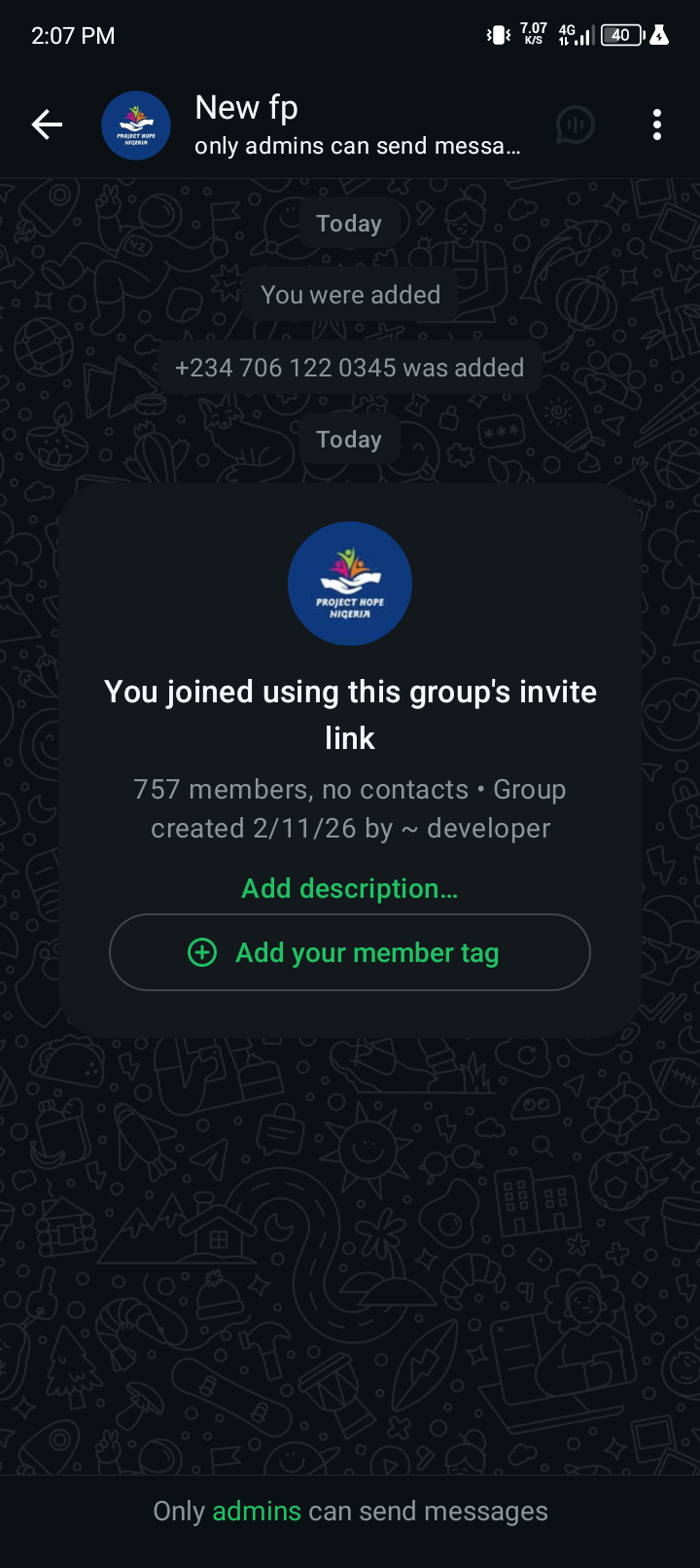View the large Project Hope group photo
Viewport: 700px width, 1568px height.
(349, 583)
